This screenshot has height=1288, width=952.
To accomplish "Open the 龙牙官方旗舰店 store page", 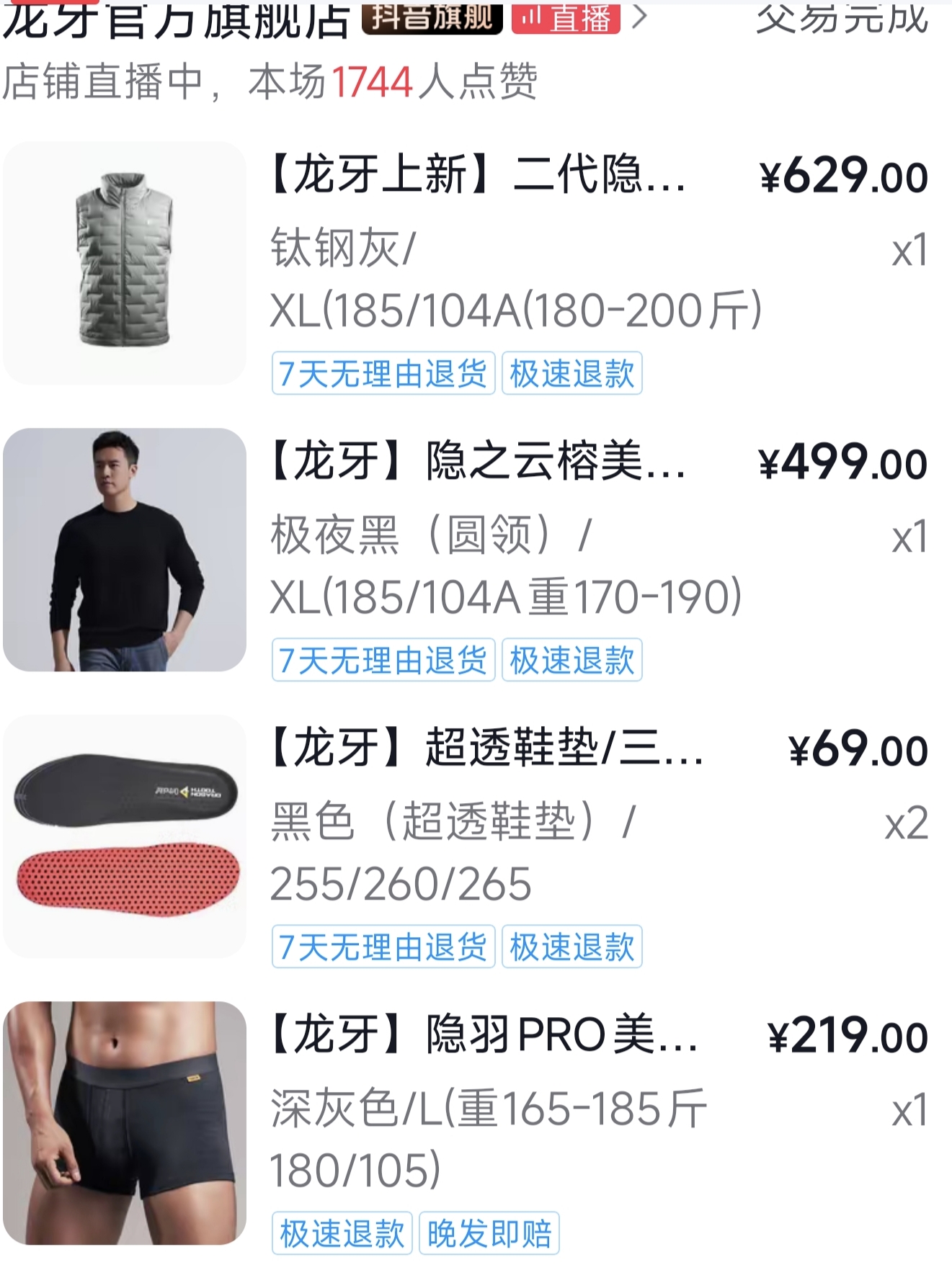I will pos(175,19).
